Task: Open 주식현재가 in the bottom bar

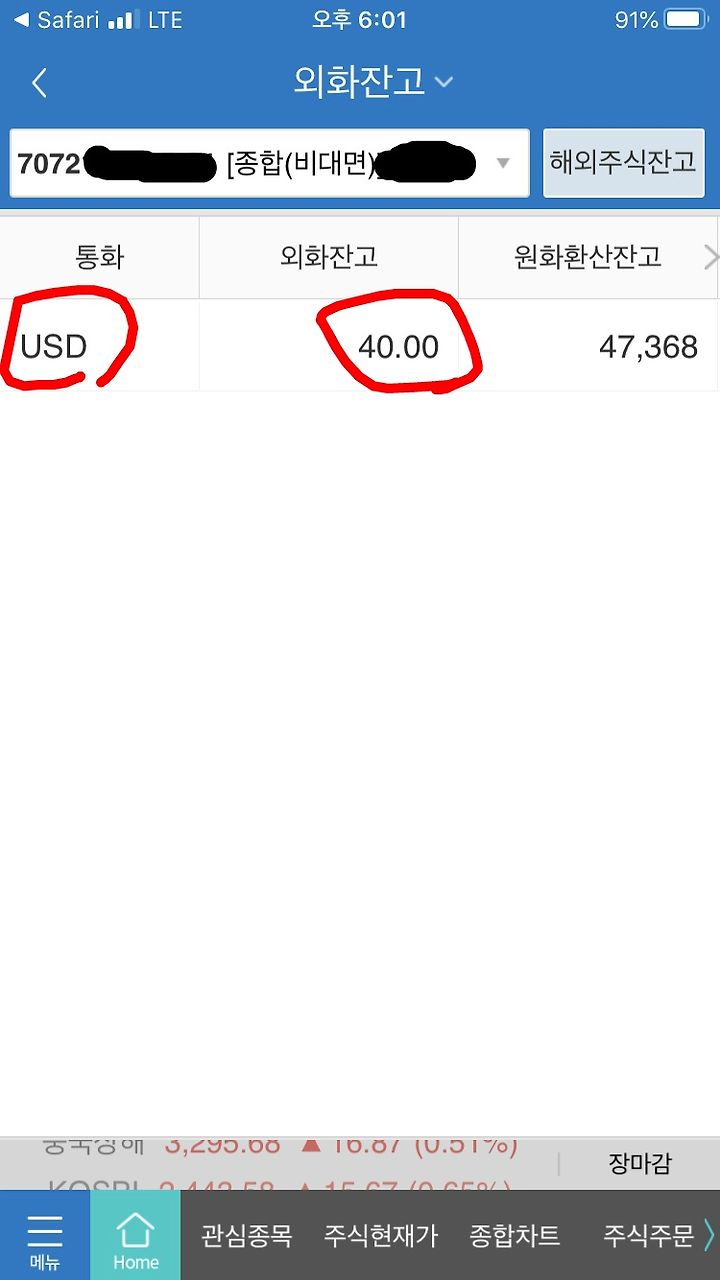Action: click(x=381, y=1236)
